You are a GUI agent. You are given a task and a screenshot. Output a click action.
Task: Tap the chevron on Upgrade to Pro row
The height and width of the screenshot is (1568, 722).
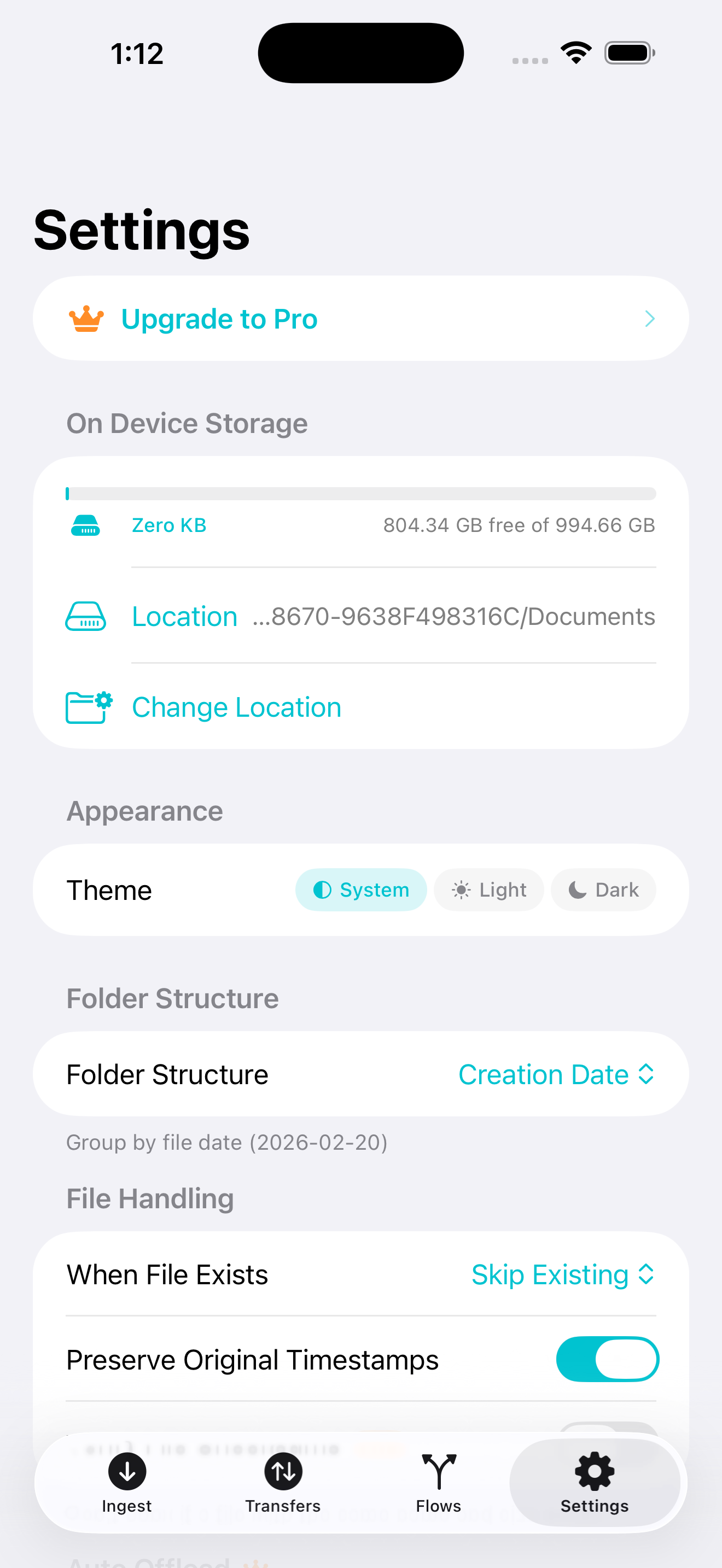(650, 318)
